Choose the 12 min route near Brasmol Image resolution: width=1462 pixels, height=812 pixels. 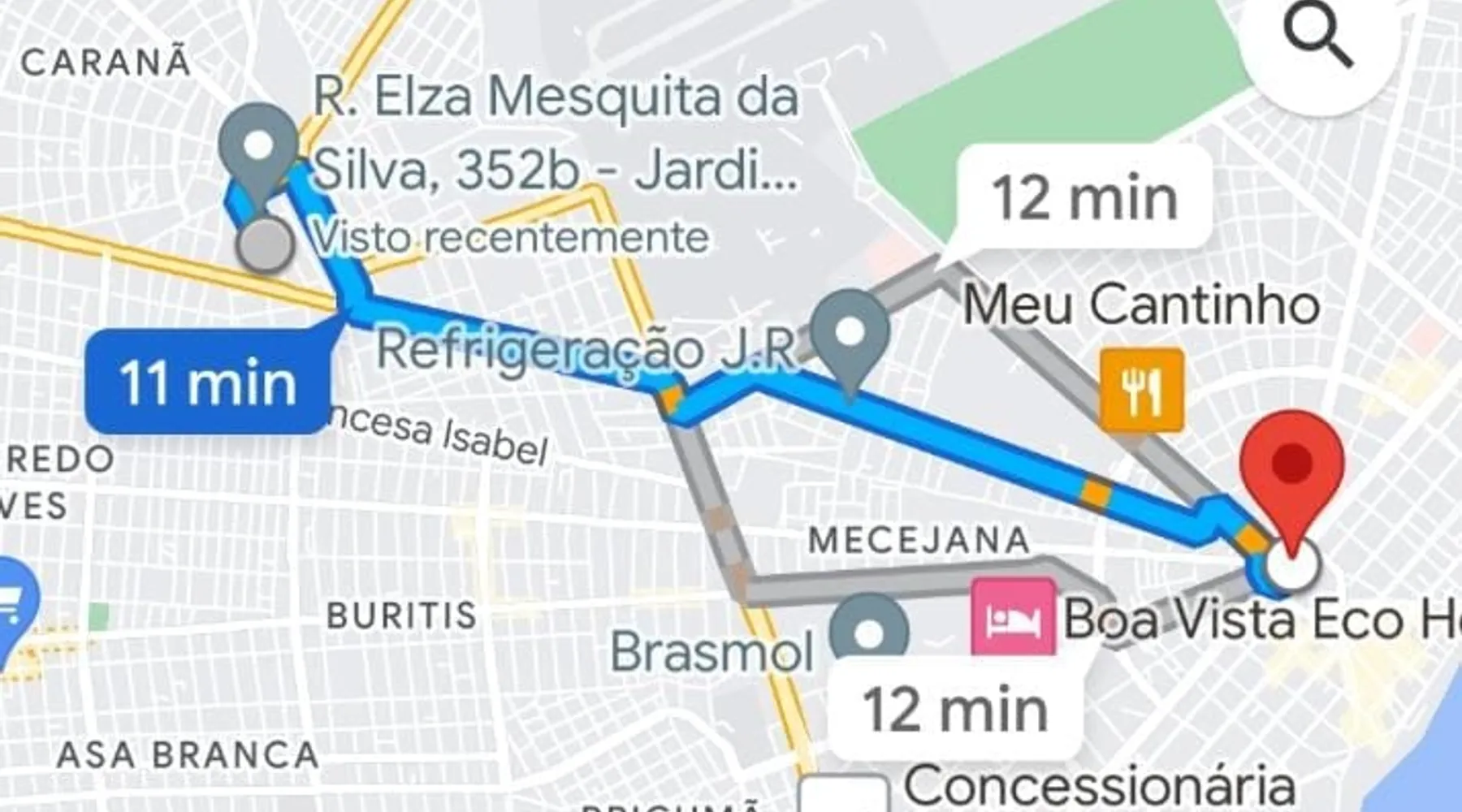955,710
